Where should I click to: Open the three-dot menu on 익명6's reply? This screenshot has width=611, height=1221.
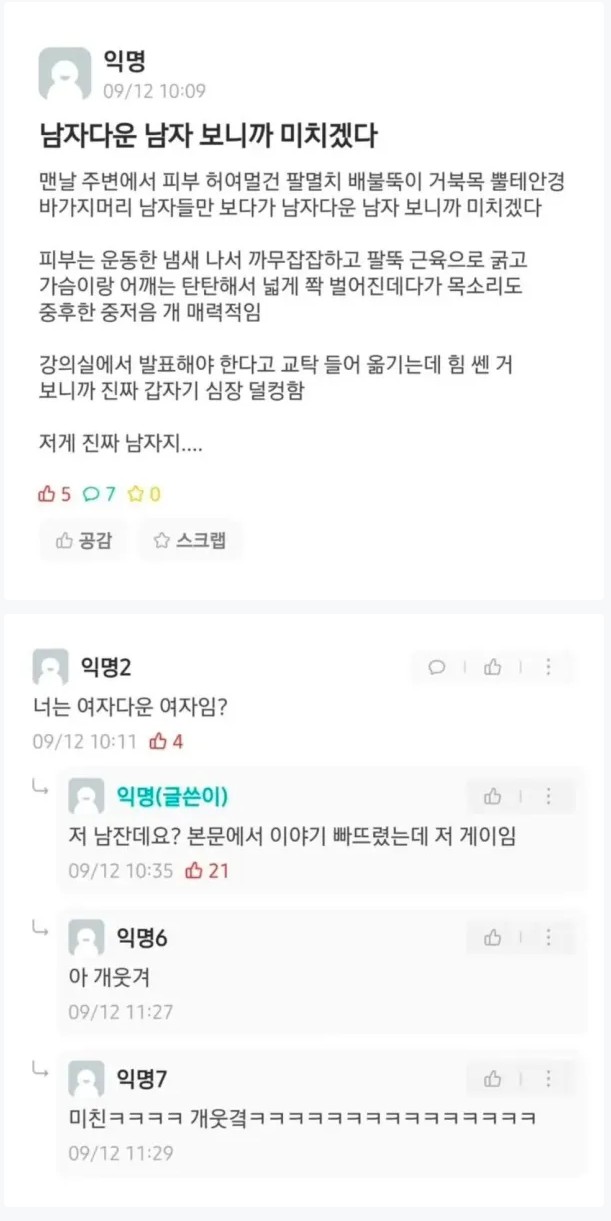[548, 937]
